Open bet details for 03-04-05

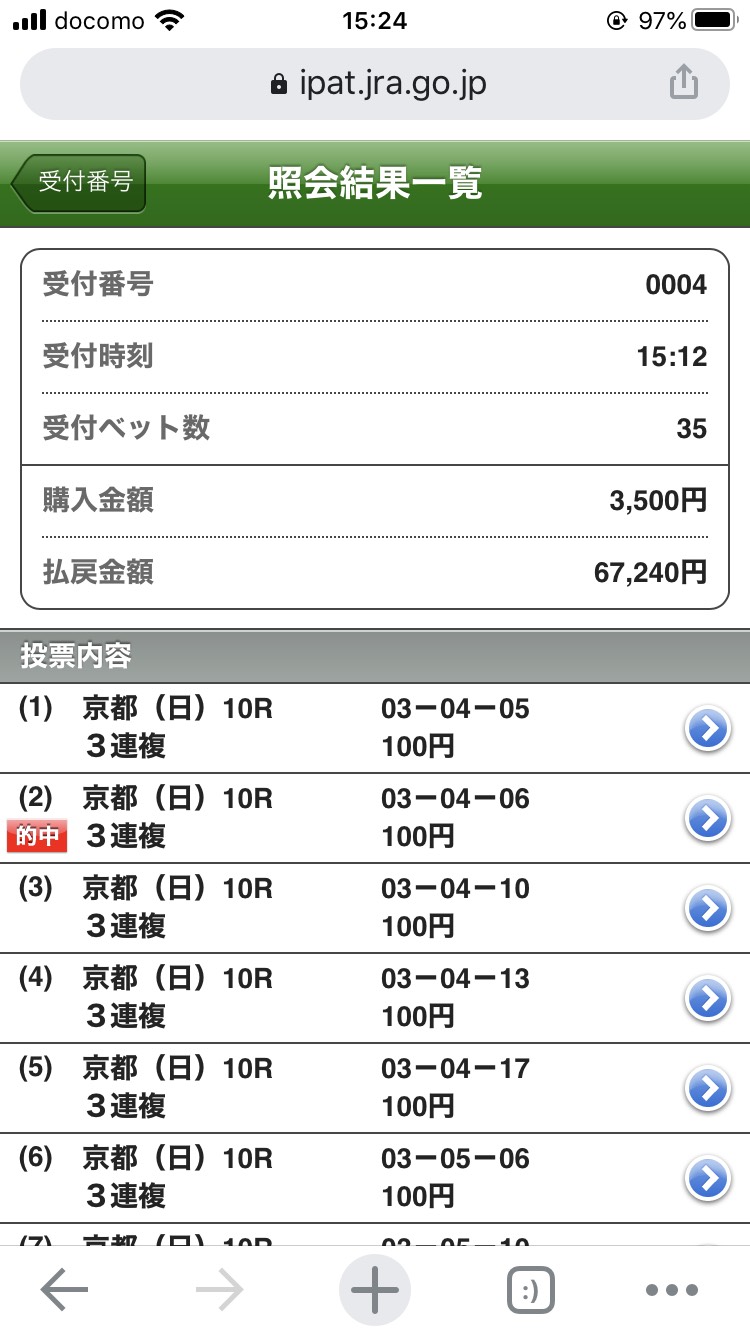point(707,730)
